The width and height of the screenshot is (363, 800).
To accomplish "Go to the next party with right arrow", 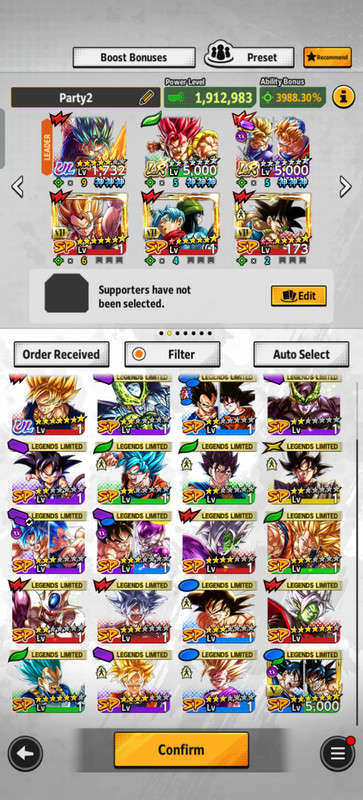I will point(346,187).
